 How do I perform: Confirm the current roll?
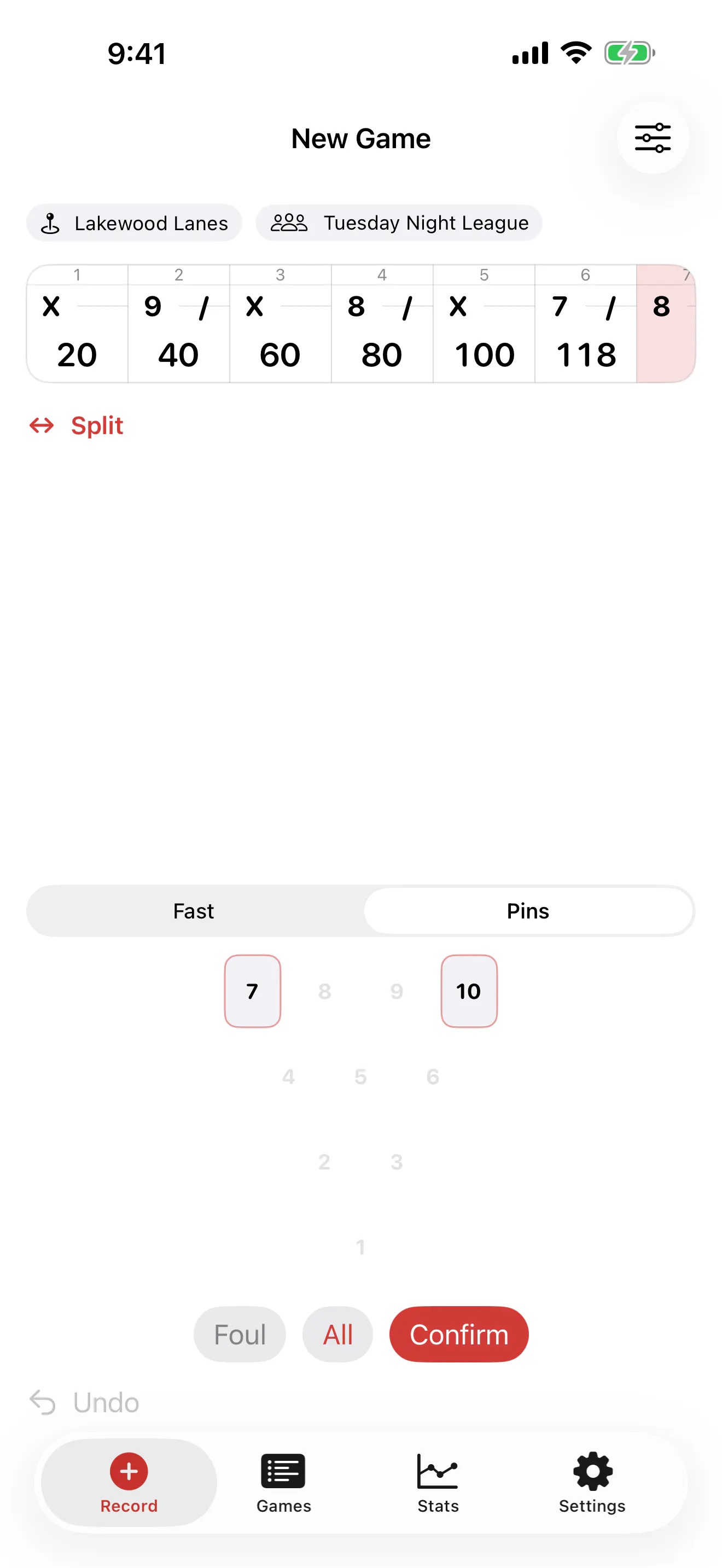point(459,1334)
